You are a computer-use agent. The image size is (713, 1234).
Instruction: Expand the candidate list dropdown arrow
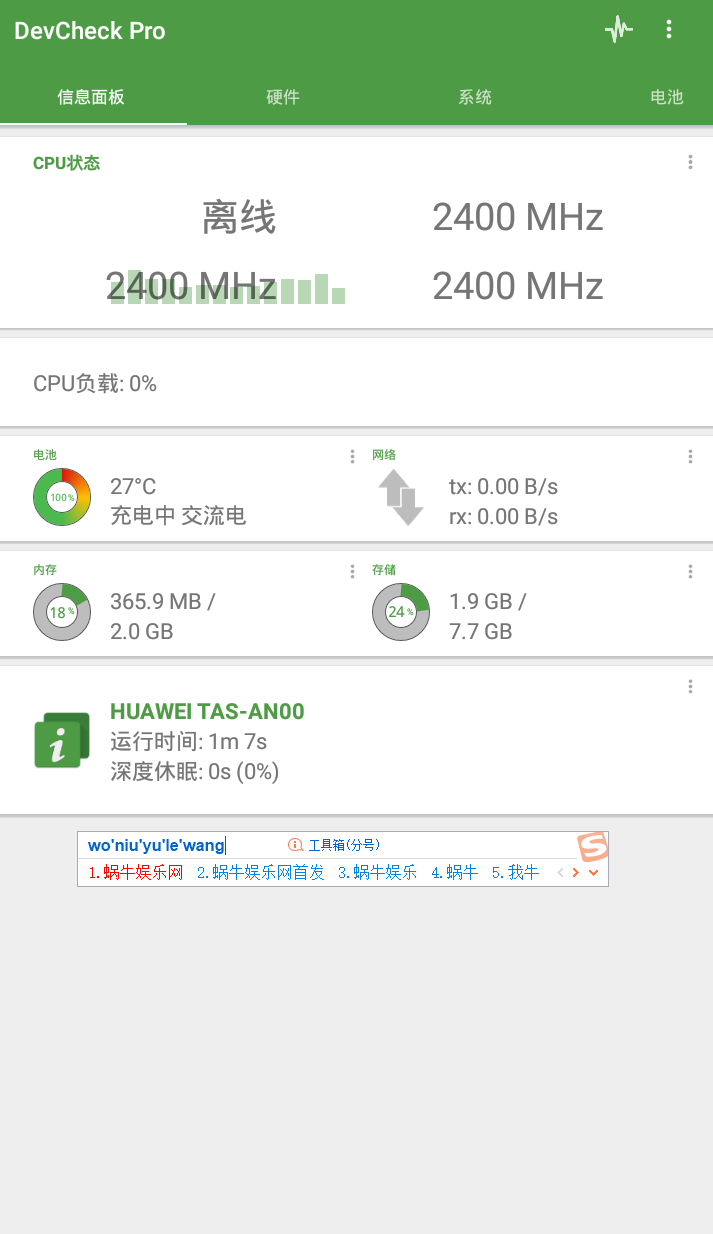pyautogui.click(x=594, y=873)
